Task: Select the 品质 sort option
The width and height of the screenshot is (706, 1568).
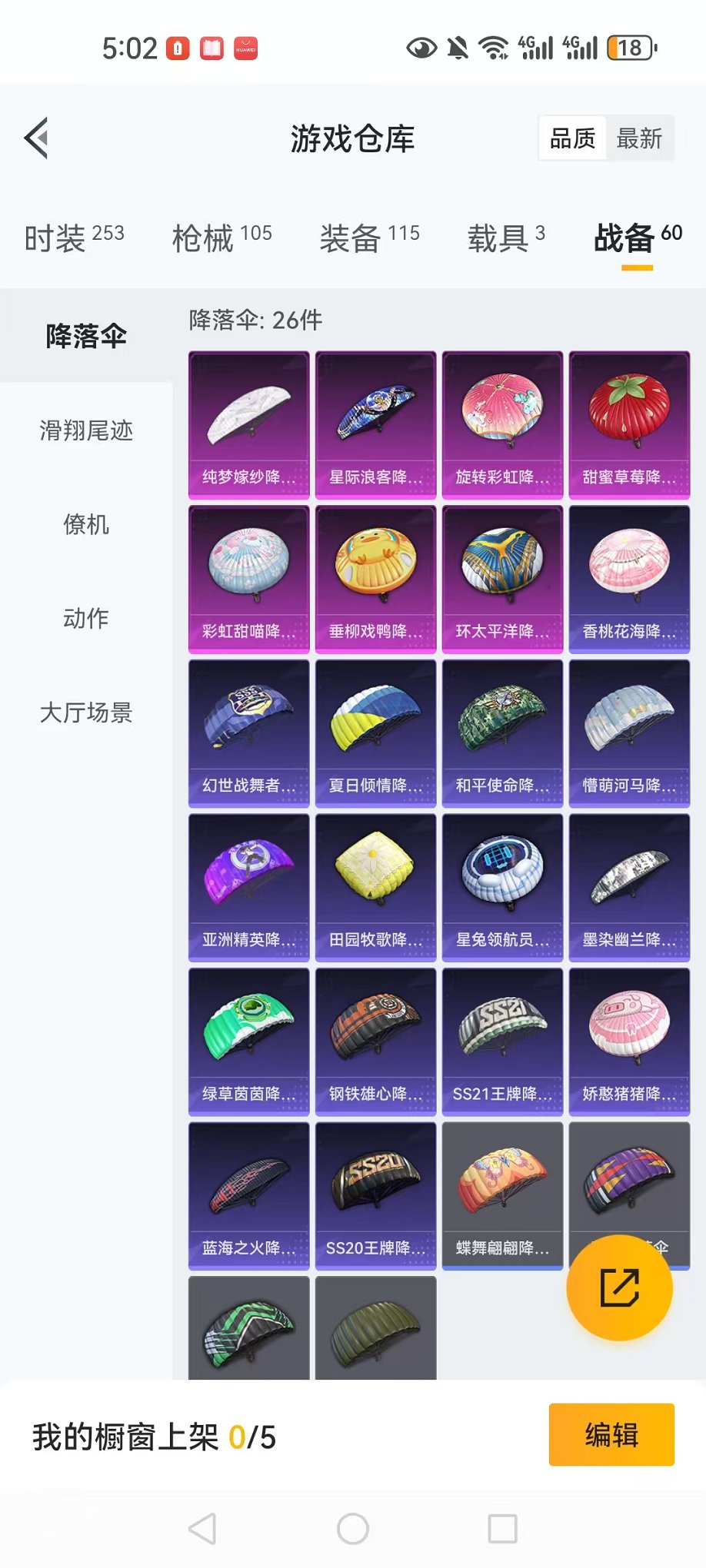Action: (x=572, y=139)
